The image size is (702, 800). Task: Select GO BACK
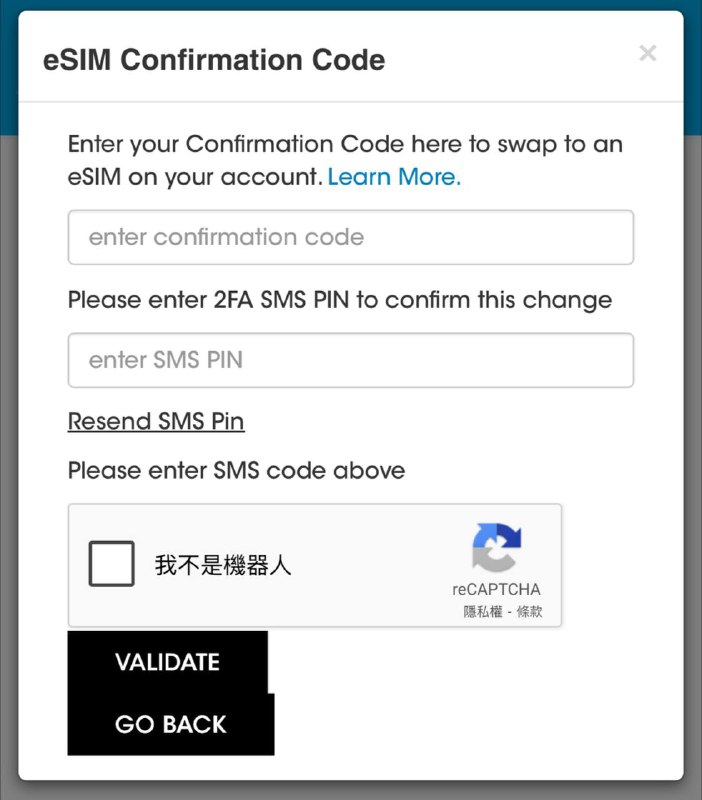click(171, 724)
